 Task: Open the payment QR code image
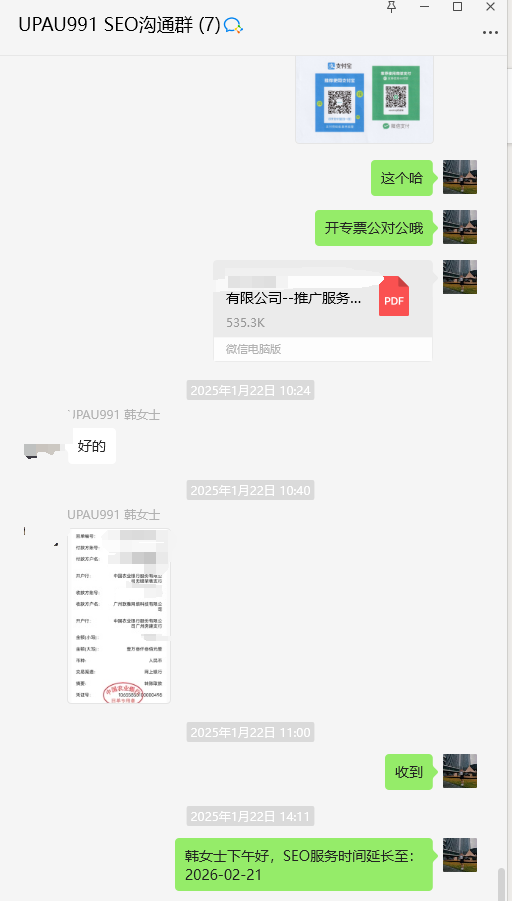[364, 100]
